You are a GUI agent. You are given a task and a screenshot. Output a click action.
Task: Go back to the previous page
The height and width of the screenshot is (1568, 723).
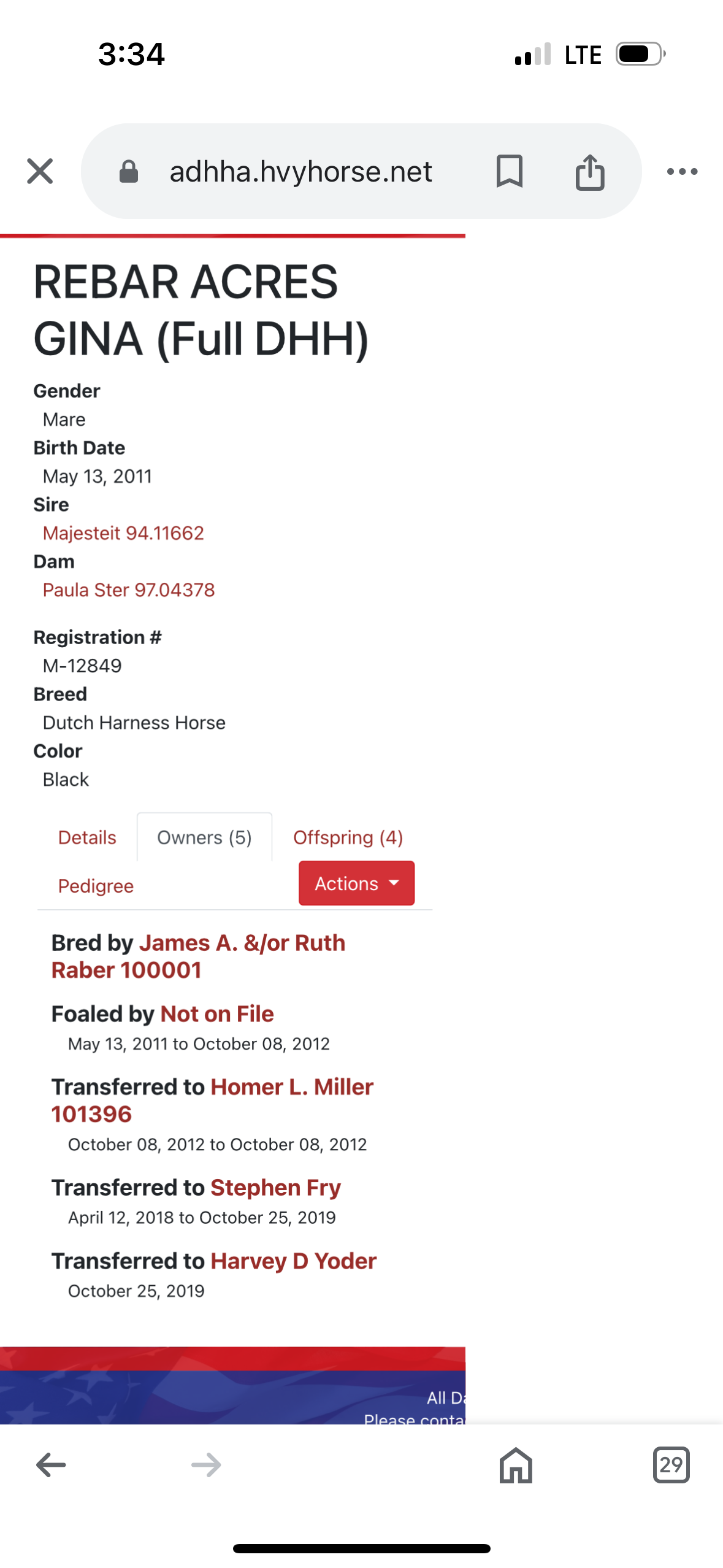[x=51, y=1466]
